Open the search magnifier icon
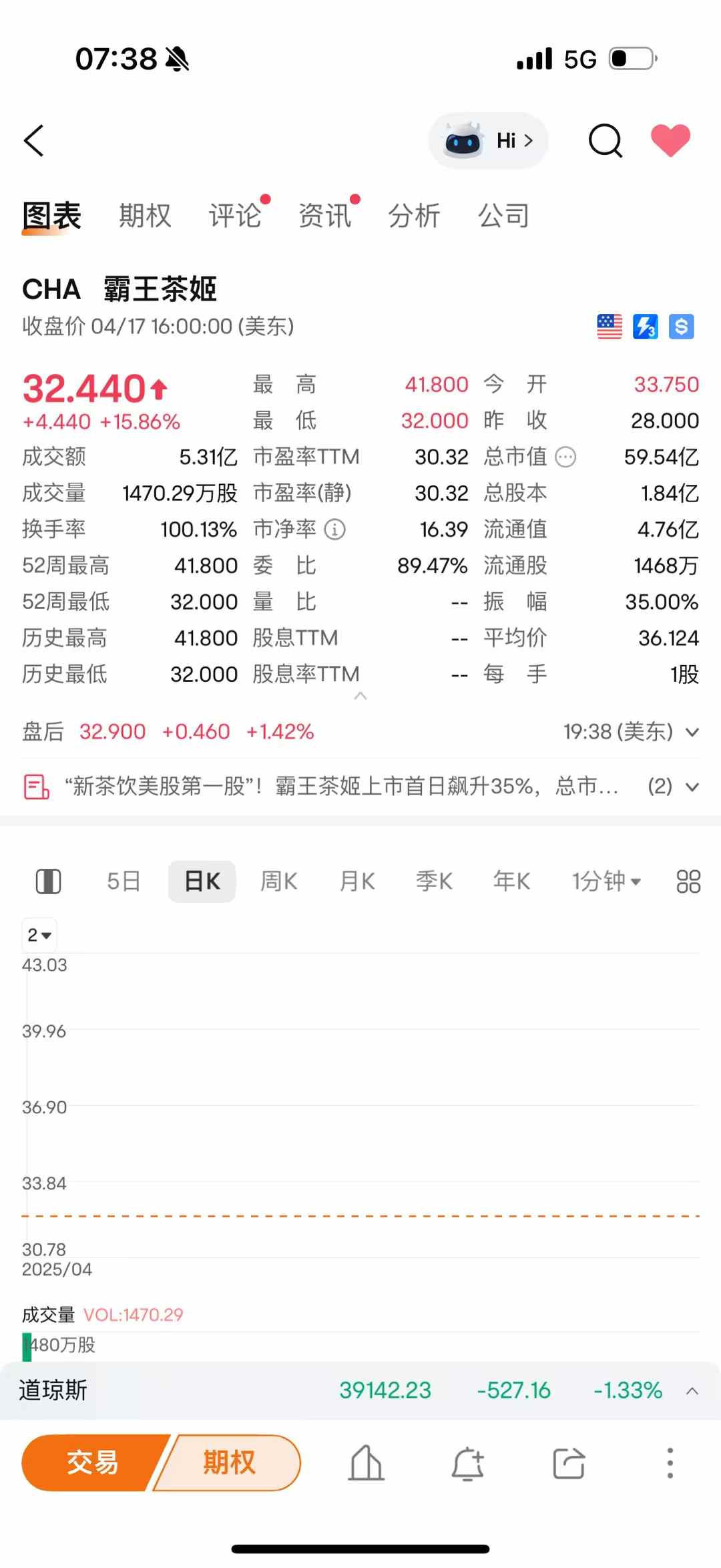721x1568 pixels. point(606,141)
